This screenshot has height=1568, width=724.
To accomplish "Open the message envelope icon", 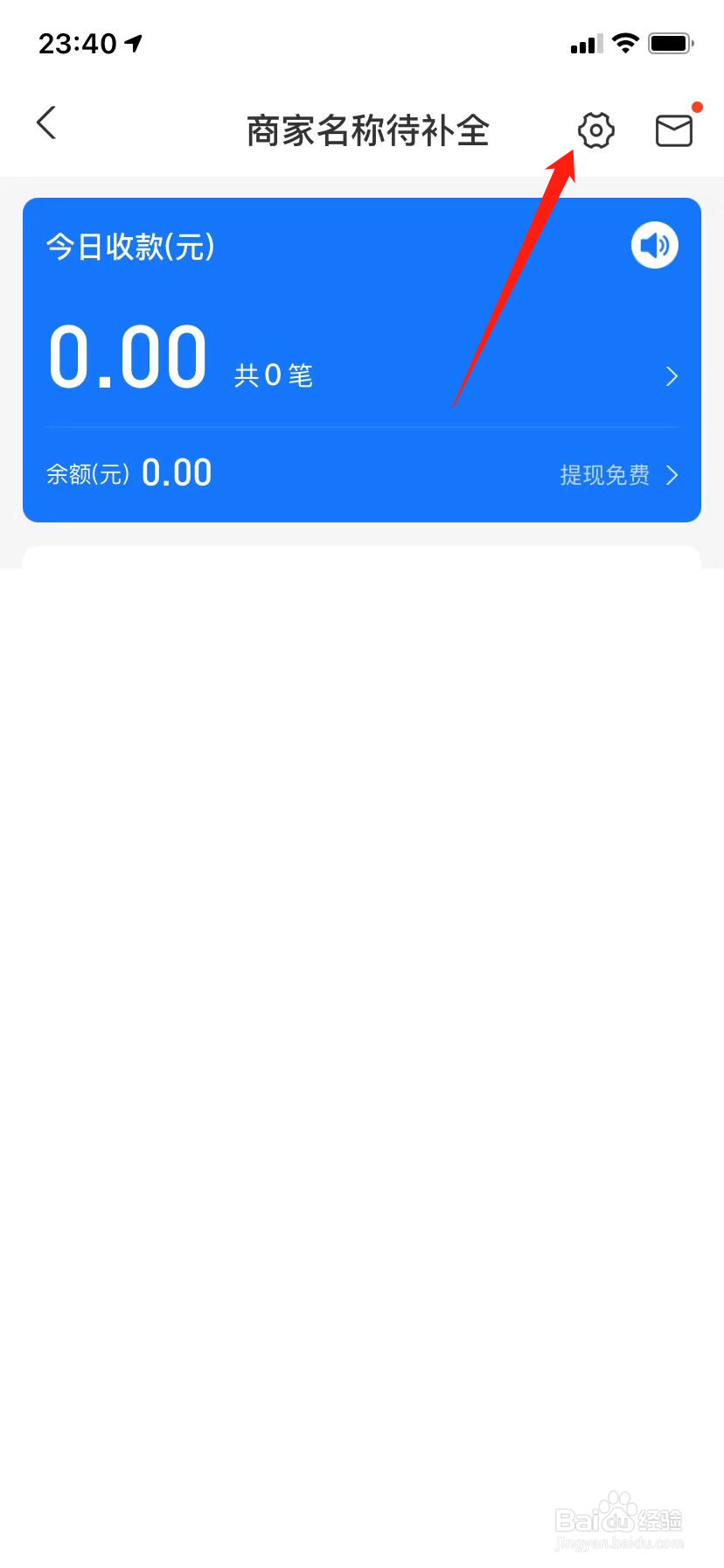I will pos(673,129).
